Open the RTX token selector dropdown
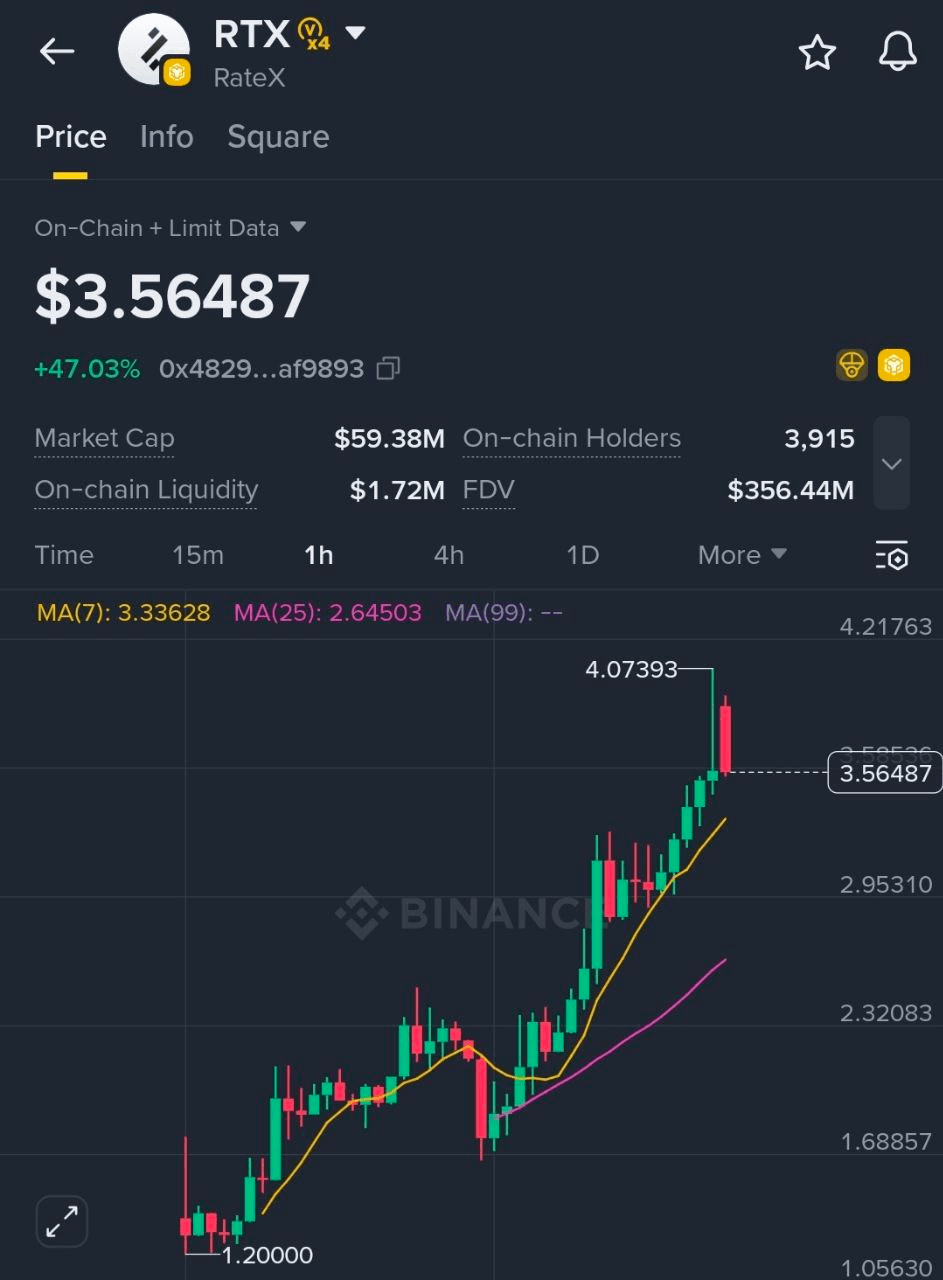Viewport: 943px width, 1280px height. click(354, 33)
